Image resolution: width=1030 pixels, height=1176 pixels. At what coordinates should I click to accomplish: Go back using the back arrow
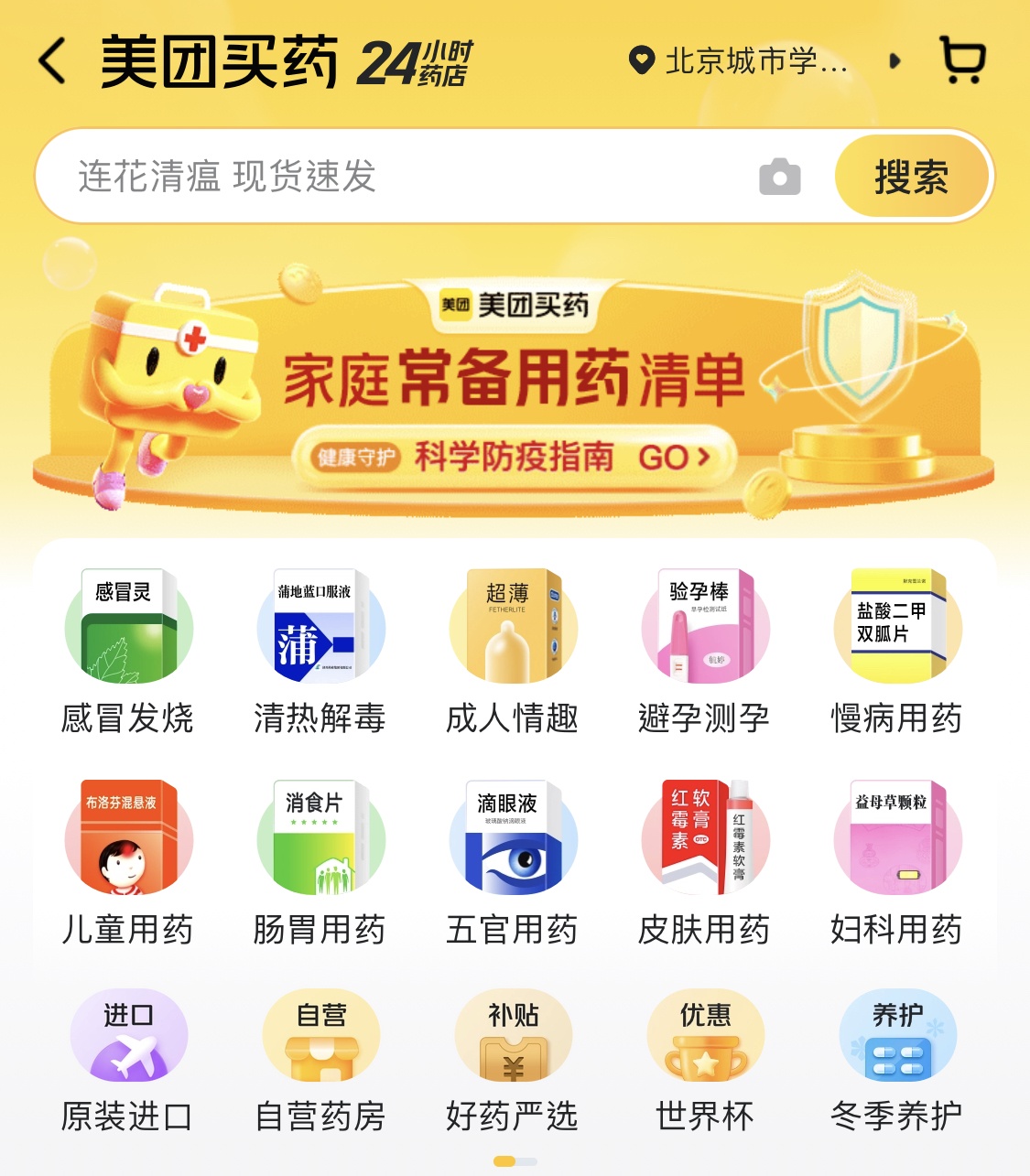[53, 62]
